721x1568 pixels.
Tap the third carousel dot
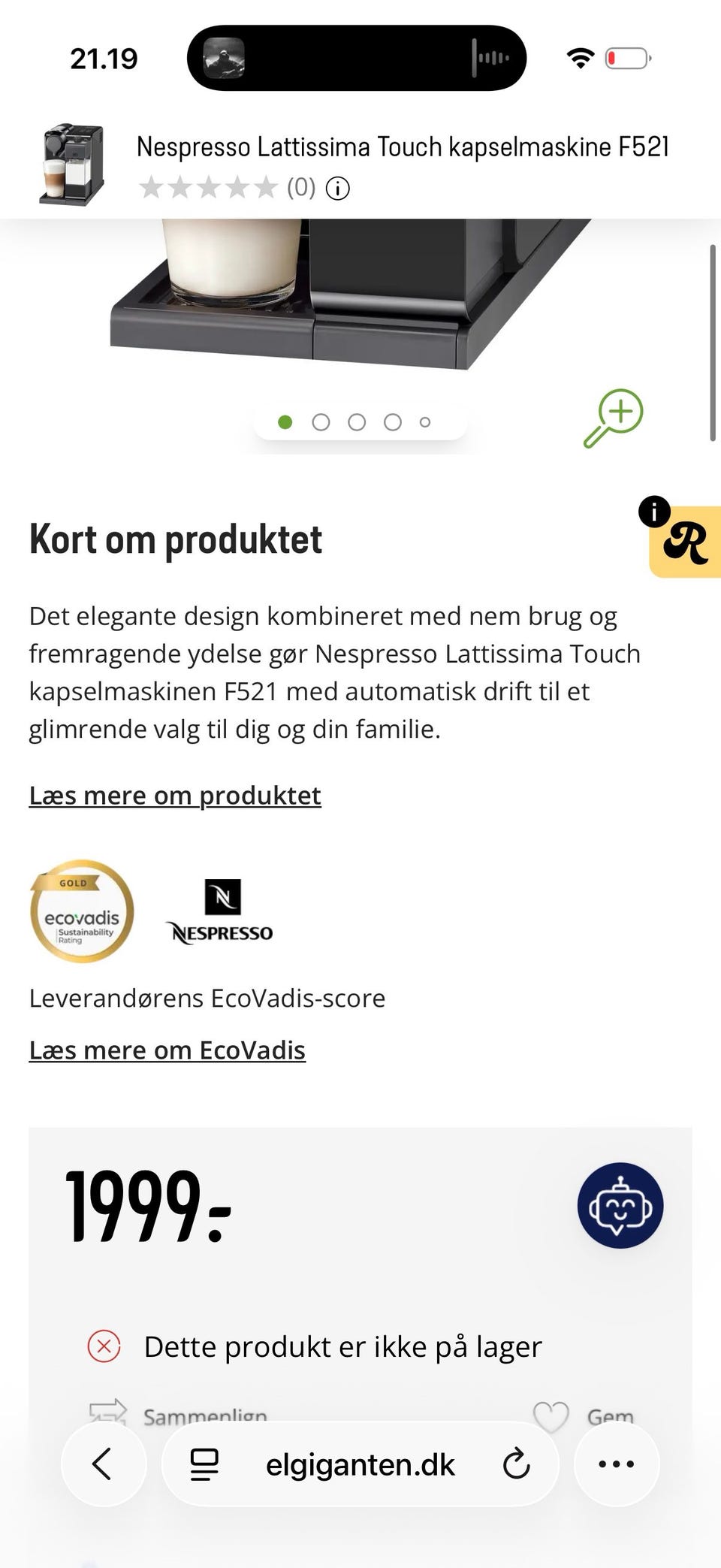pyautogui.click(x=356, y=422)
